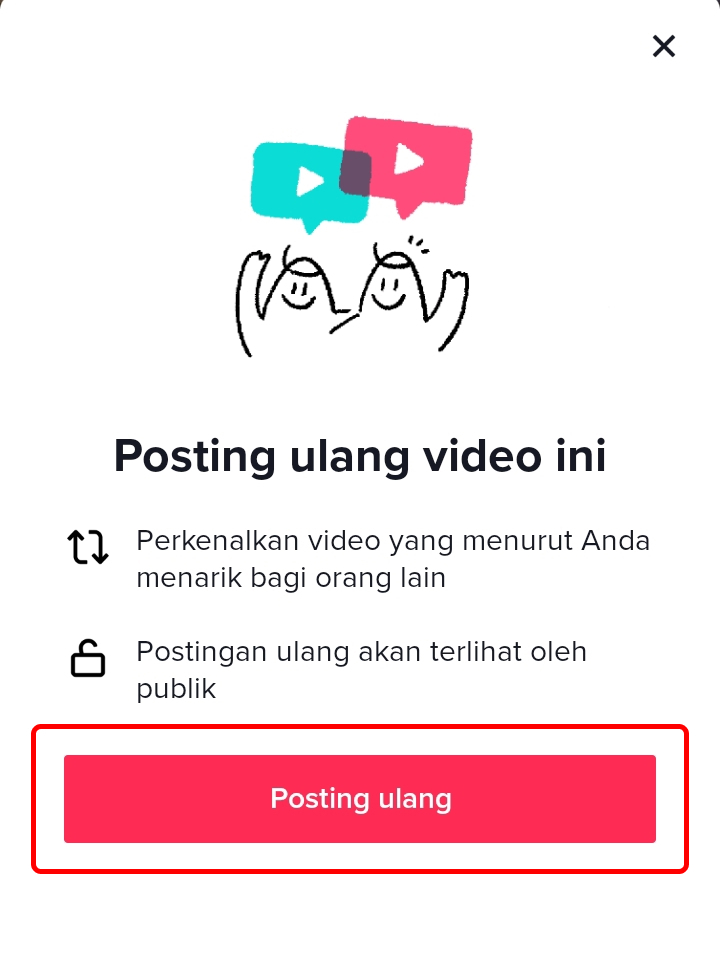Dismiss the dialog with the X
The image size is (720, 953).
coord(663,46)
